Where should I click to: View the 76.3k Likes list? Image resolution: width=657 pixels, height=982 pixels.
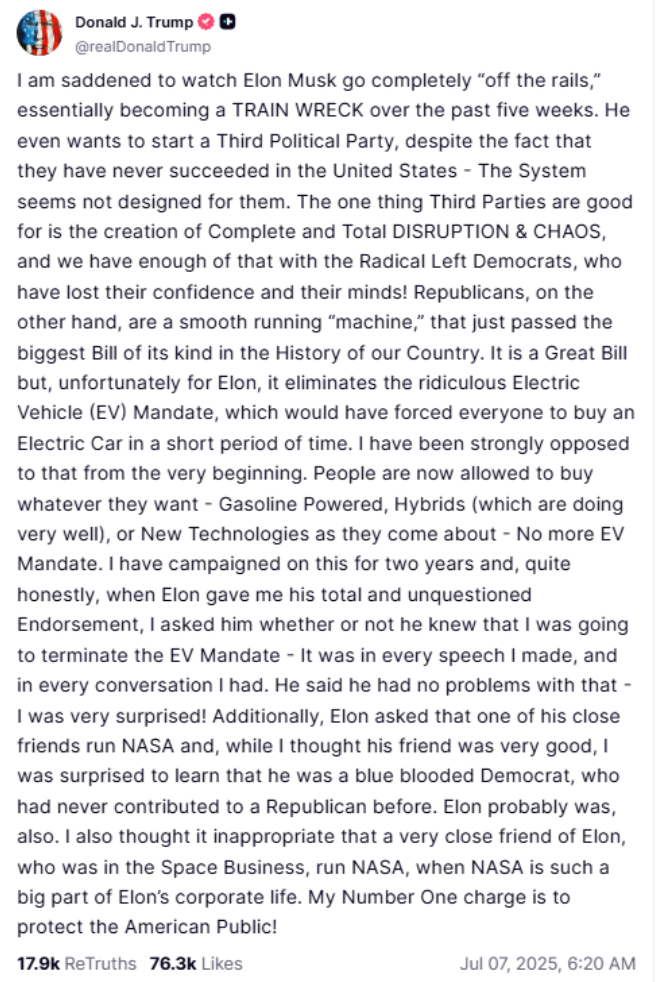195,963
